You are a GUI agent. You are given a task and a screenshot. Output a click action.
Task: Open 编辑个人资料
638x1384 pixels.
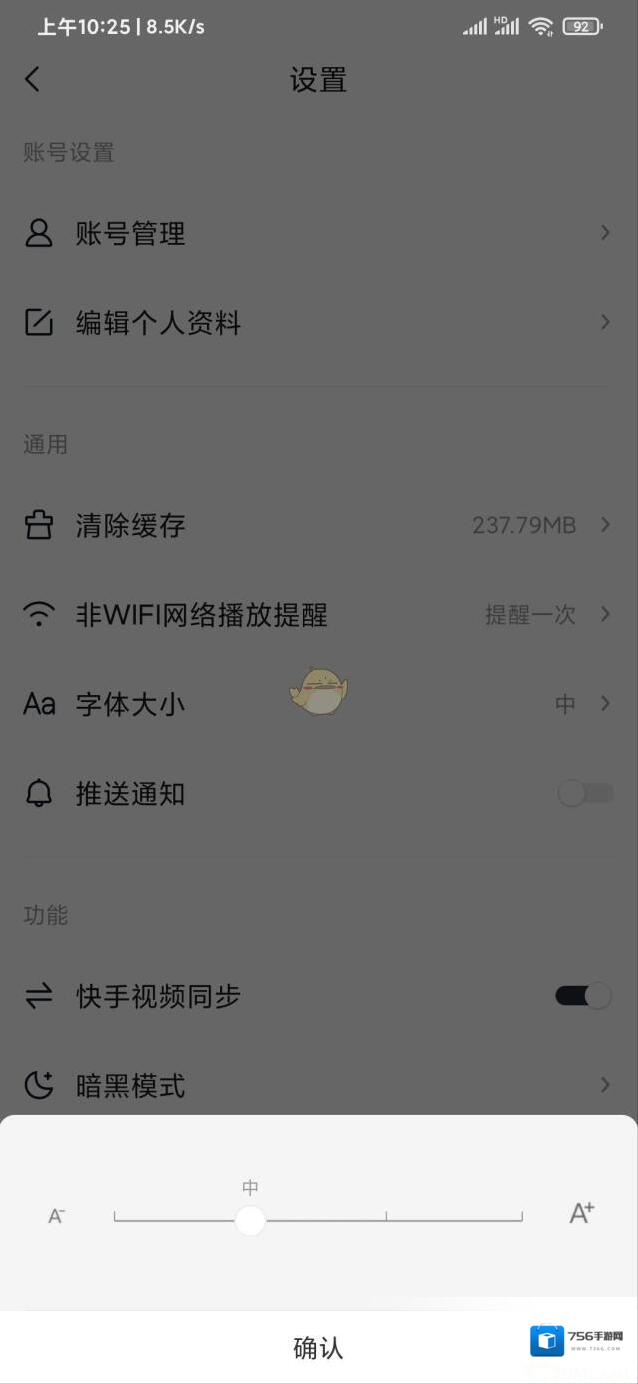(x=318, y=323)
